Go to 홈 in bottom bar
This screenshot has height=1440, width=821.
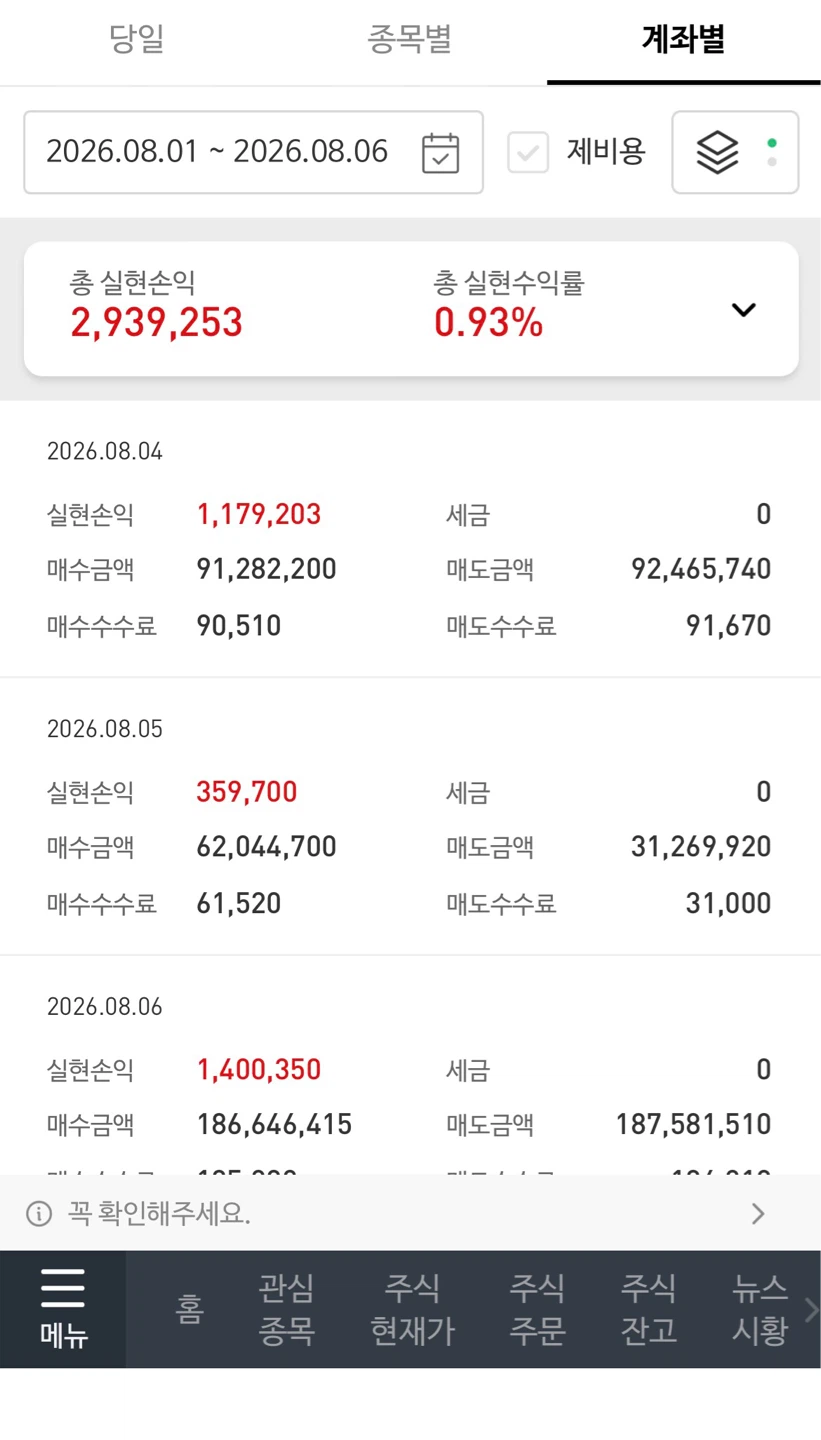(x=189, y=1309)
